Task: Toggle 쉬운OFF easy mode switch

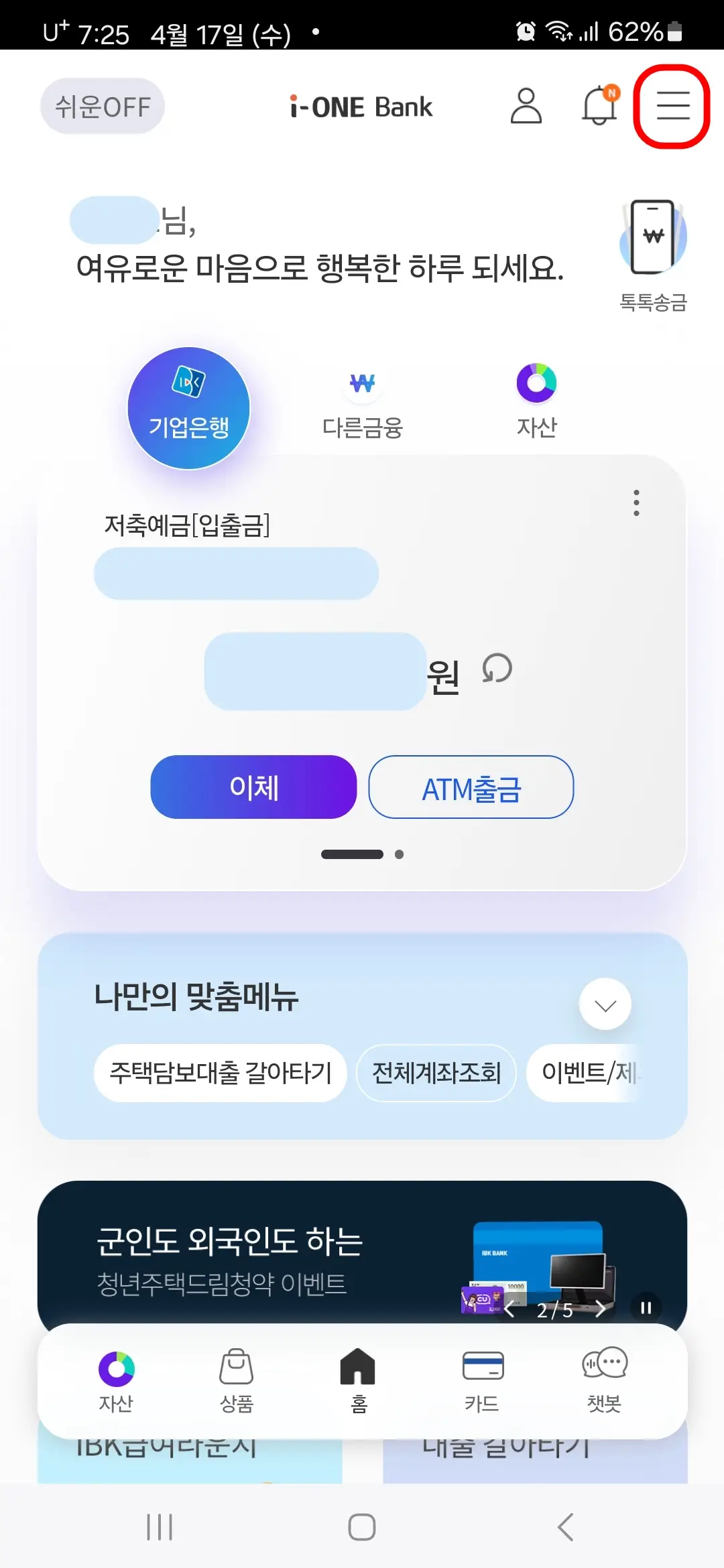Action: point(102,105)
